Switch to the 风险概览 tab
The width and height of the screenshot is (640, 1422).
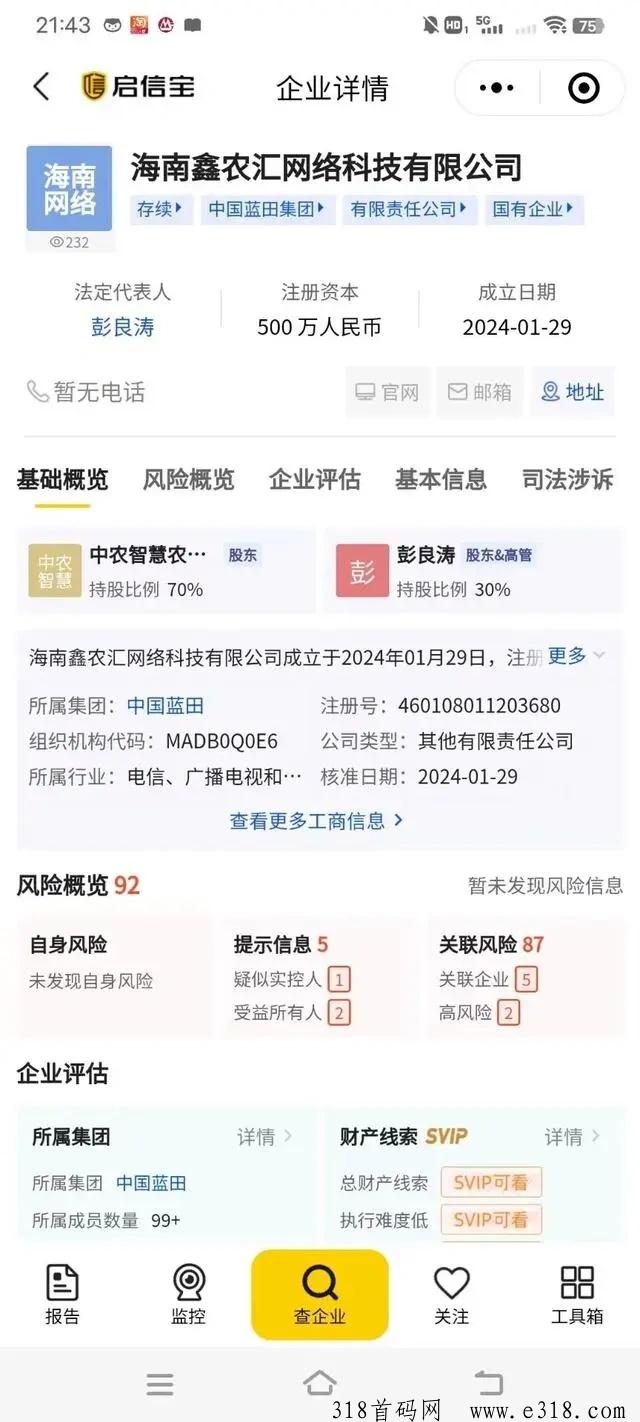click(x=188, y=479)
